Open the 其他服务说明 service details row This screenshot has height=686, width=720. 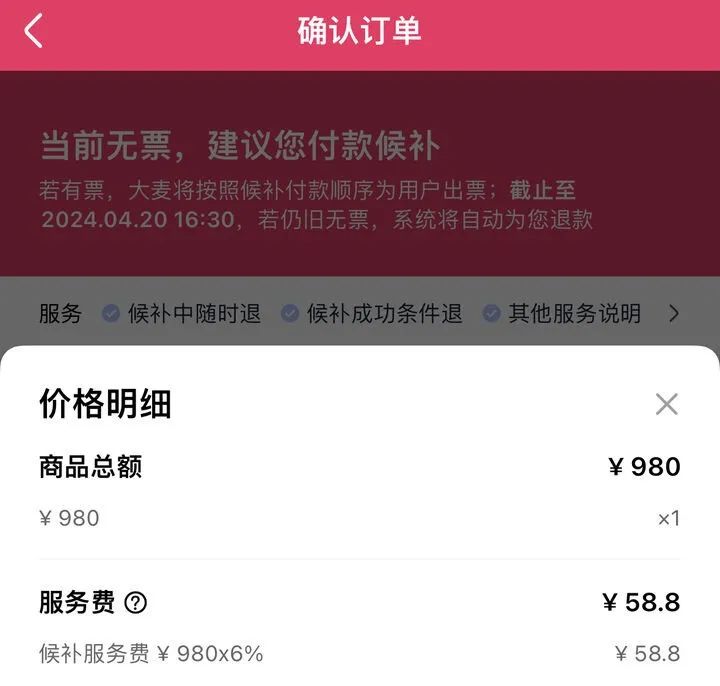[574, 314]
